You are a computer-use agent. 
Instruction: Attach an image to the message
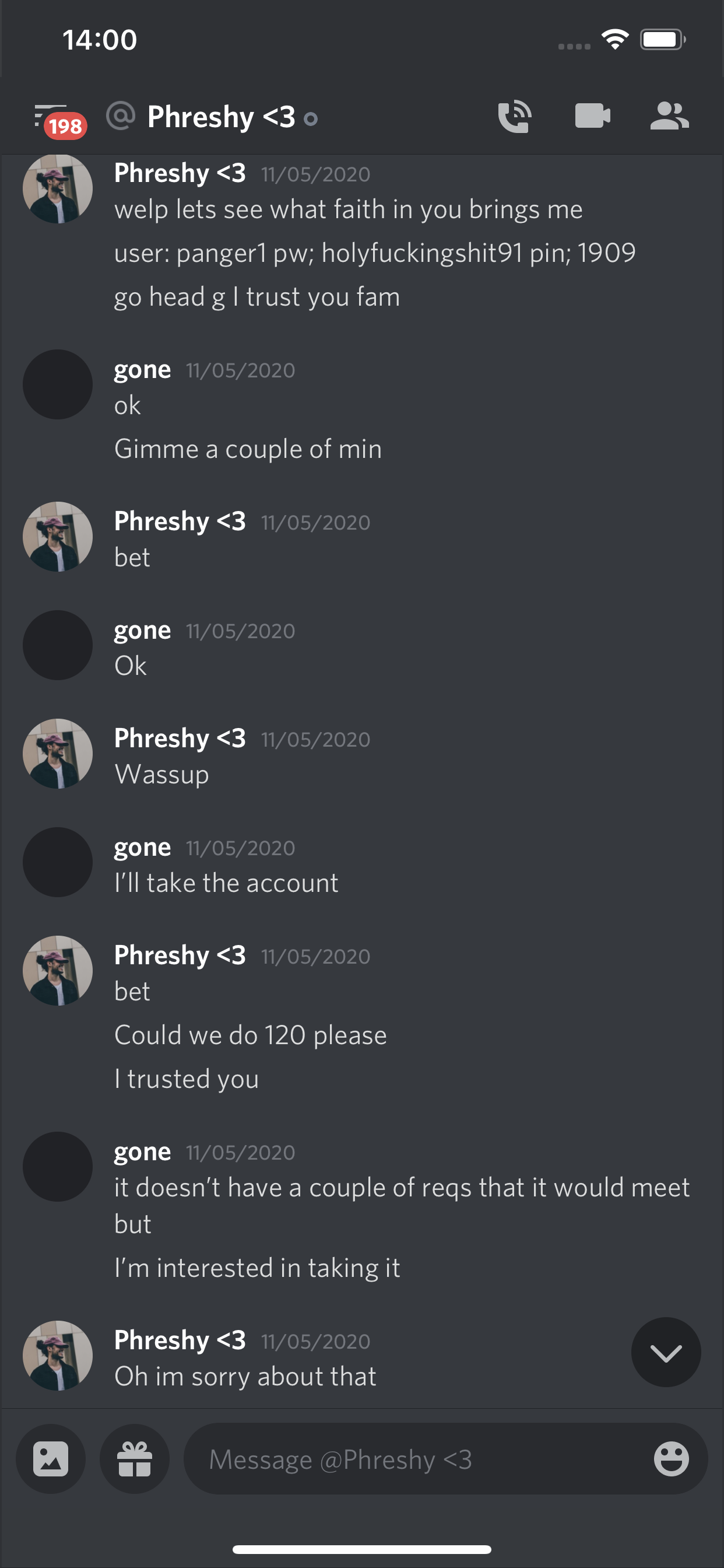(x=51, y=1459)
